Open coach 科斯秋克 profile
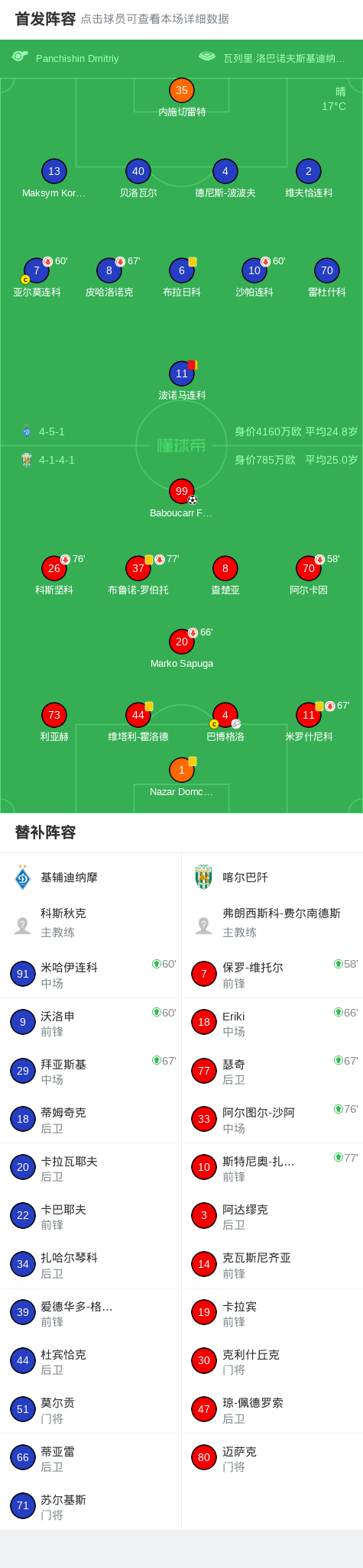 point(90,923)
